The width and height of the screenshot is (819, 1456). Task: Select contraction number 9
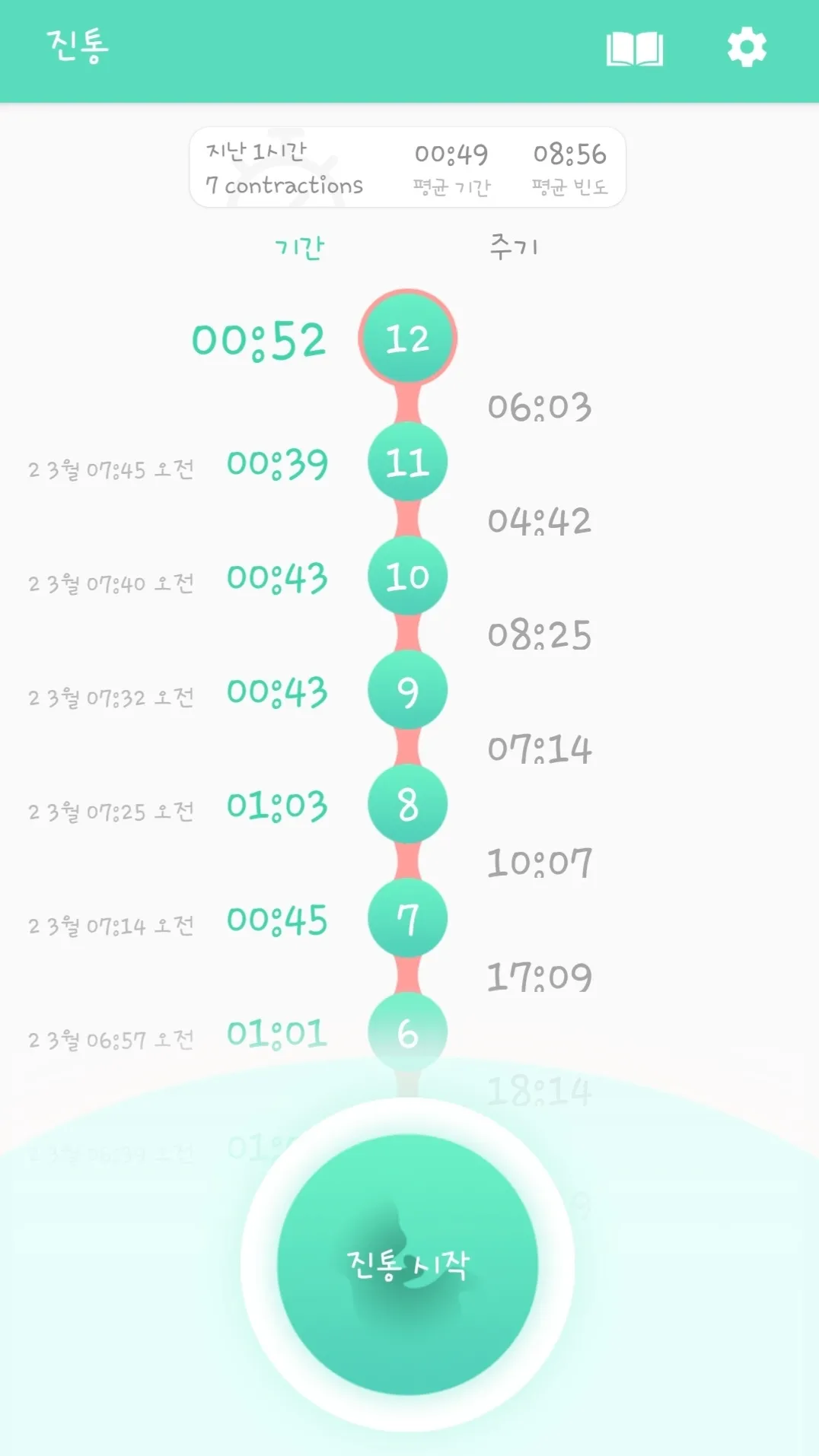(408, 690)
